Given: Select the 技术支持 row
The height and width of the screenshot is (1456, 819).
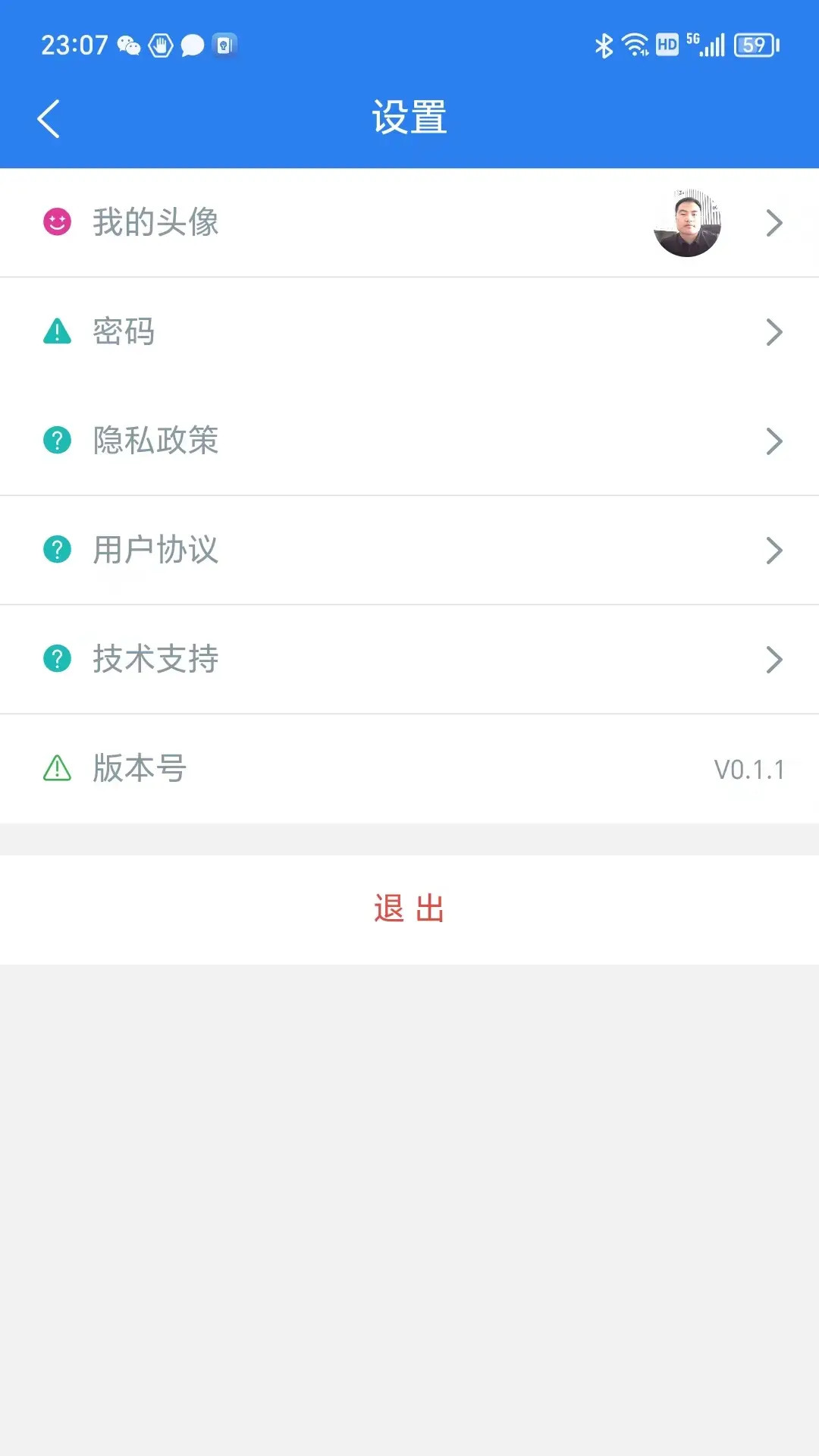Looking at the screenshot, I should (409, 659).
